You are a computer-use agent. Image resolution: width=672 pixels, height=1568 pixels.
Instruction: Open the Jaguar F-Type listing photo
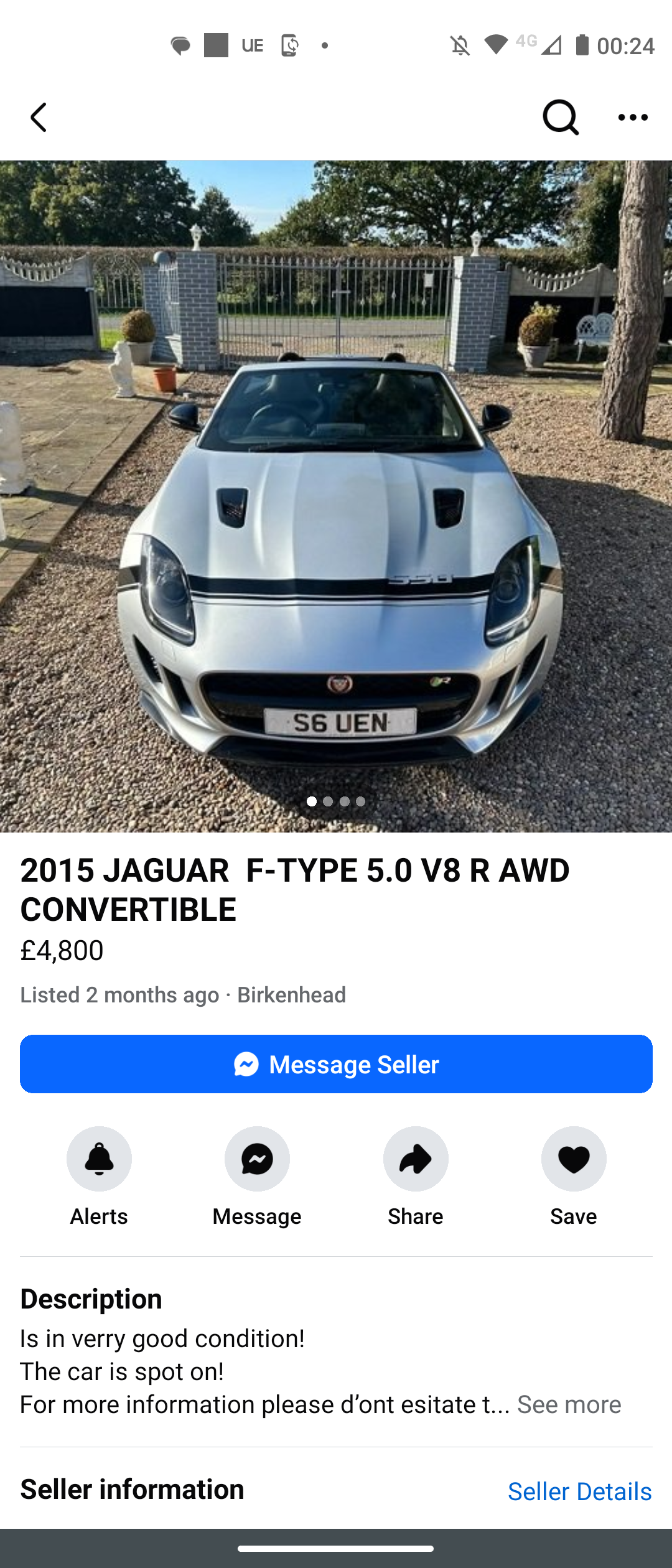(x=336, y=496)
